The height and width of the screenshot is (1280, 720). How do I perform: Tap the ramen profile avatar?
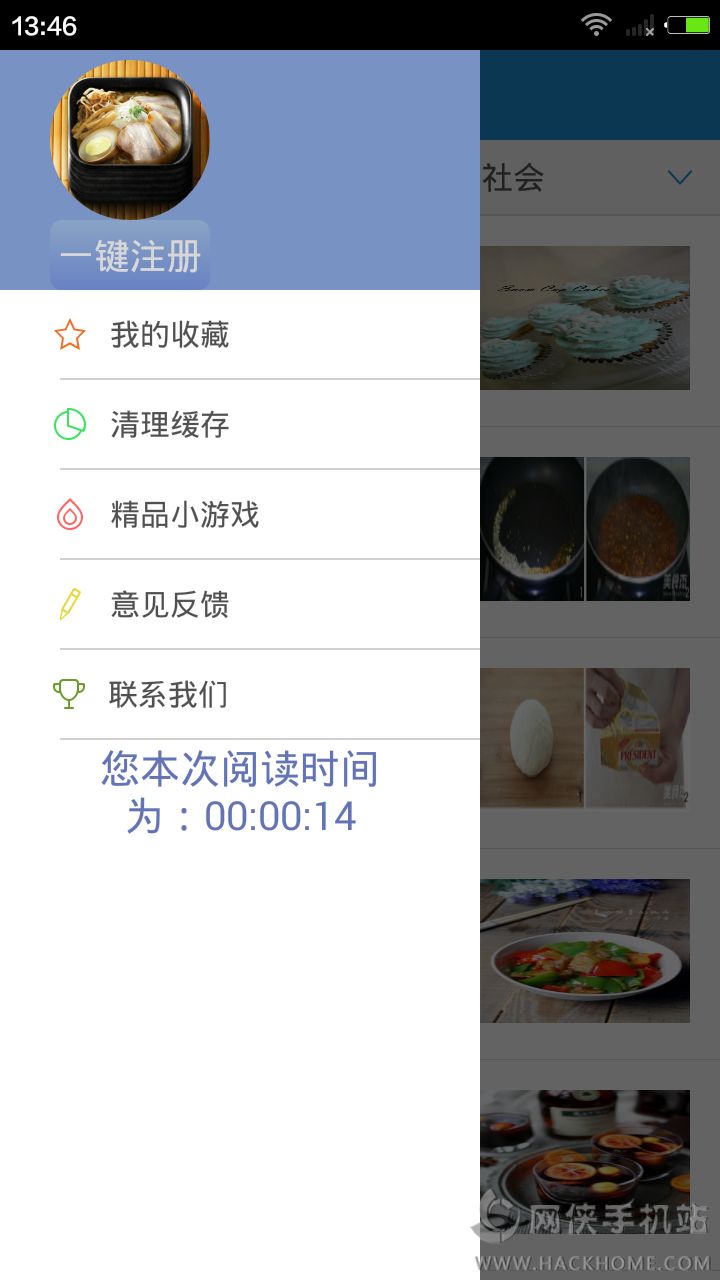pos(130,140)
